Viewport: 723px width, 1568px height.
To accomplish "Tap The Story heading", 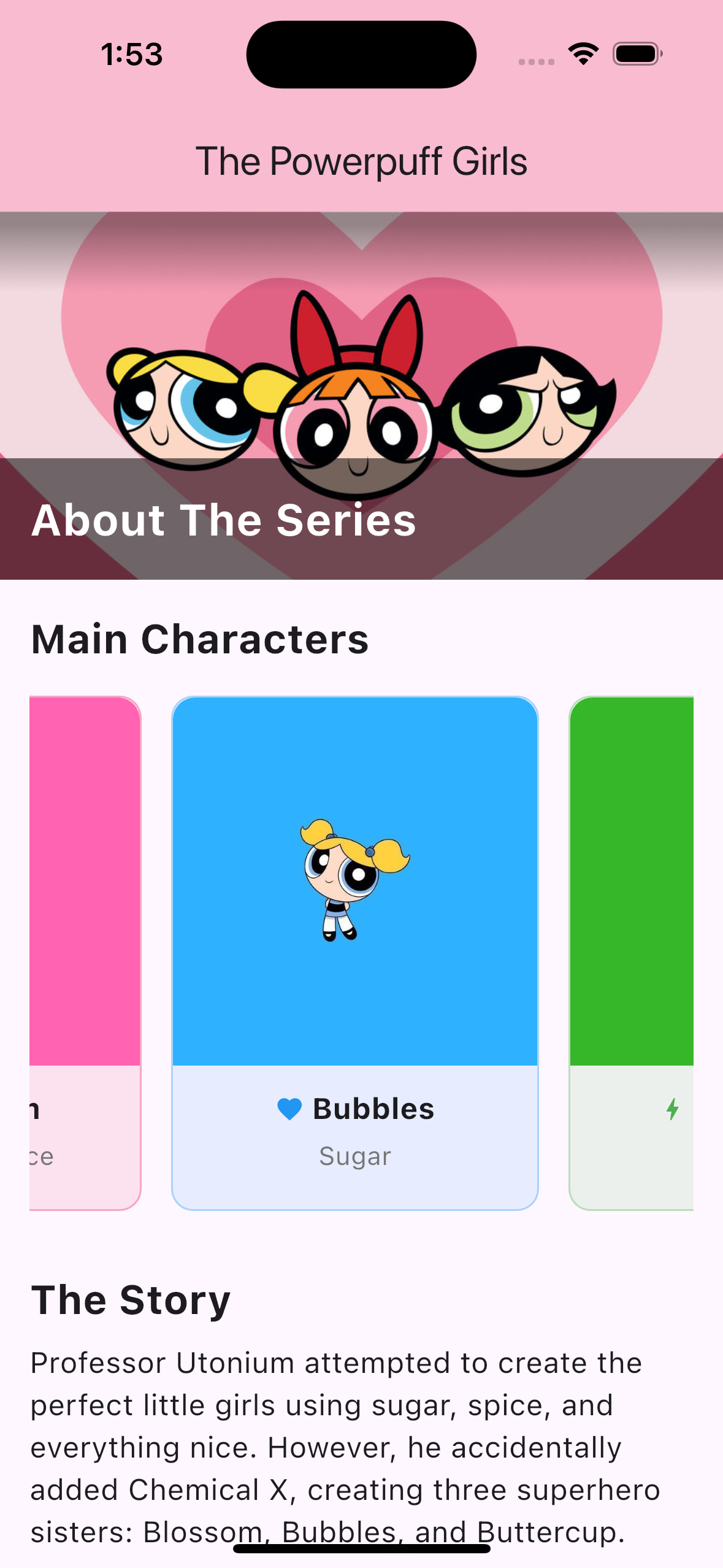I will [x=130, y=1298].
